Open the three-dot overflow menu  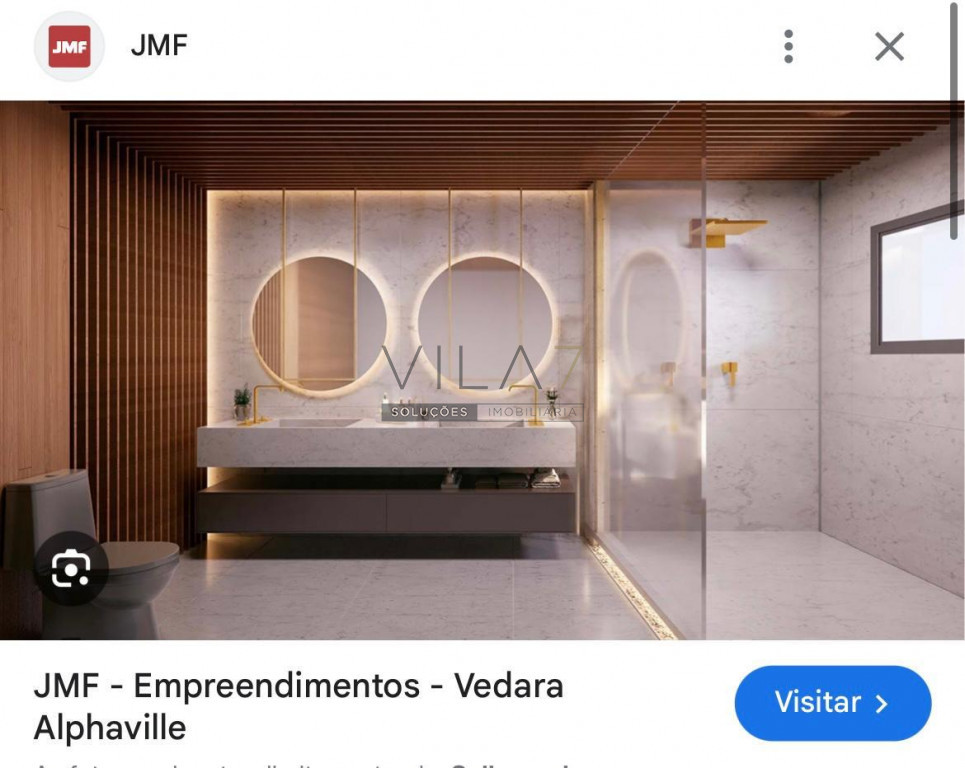click(x=789, y=47)
